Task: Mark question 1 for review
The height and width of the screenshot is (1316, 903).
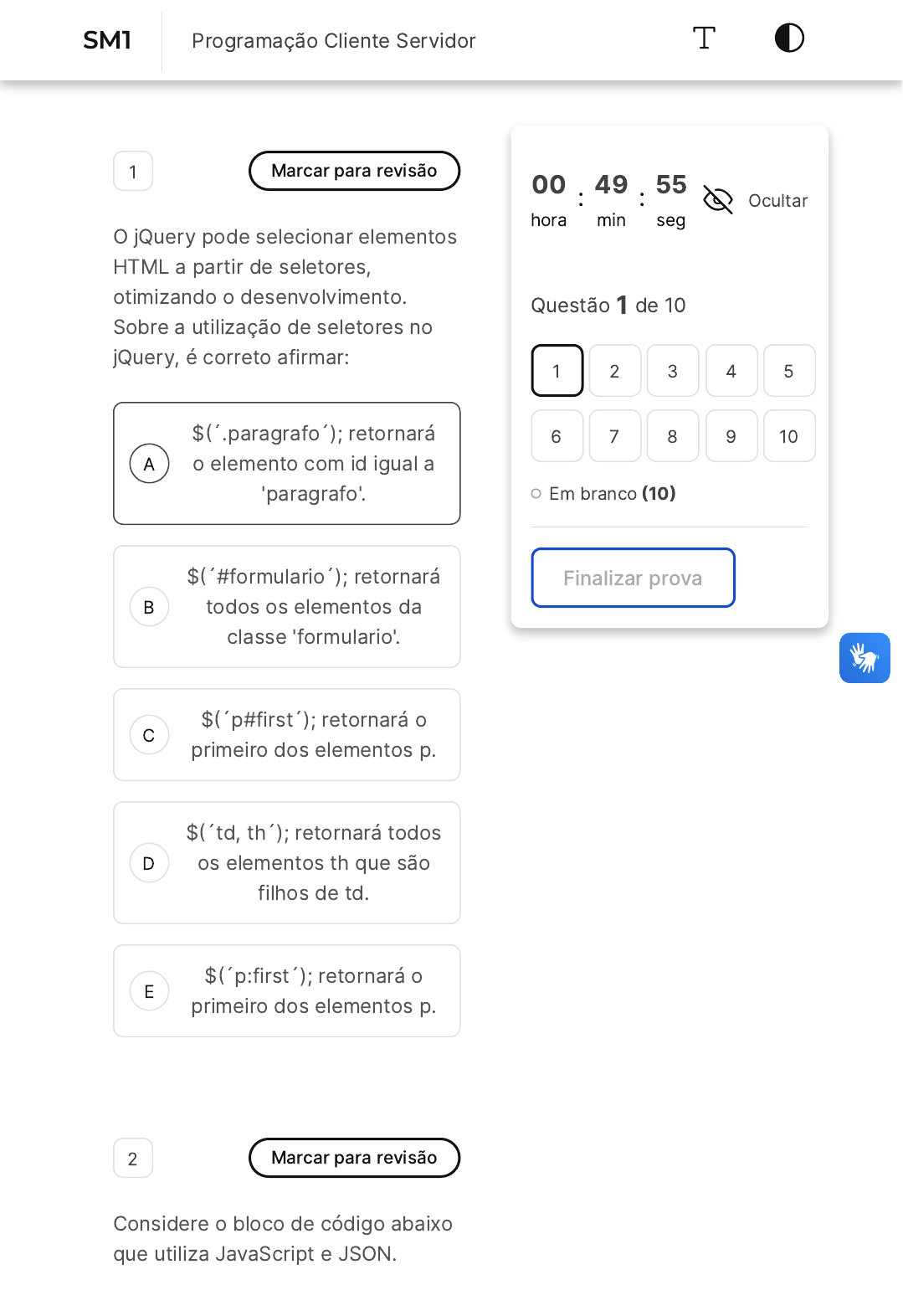Action: 354,171
